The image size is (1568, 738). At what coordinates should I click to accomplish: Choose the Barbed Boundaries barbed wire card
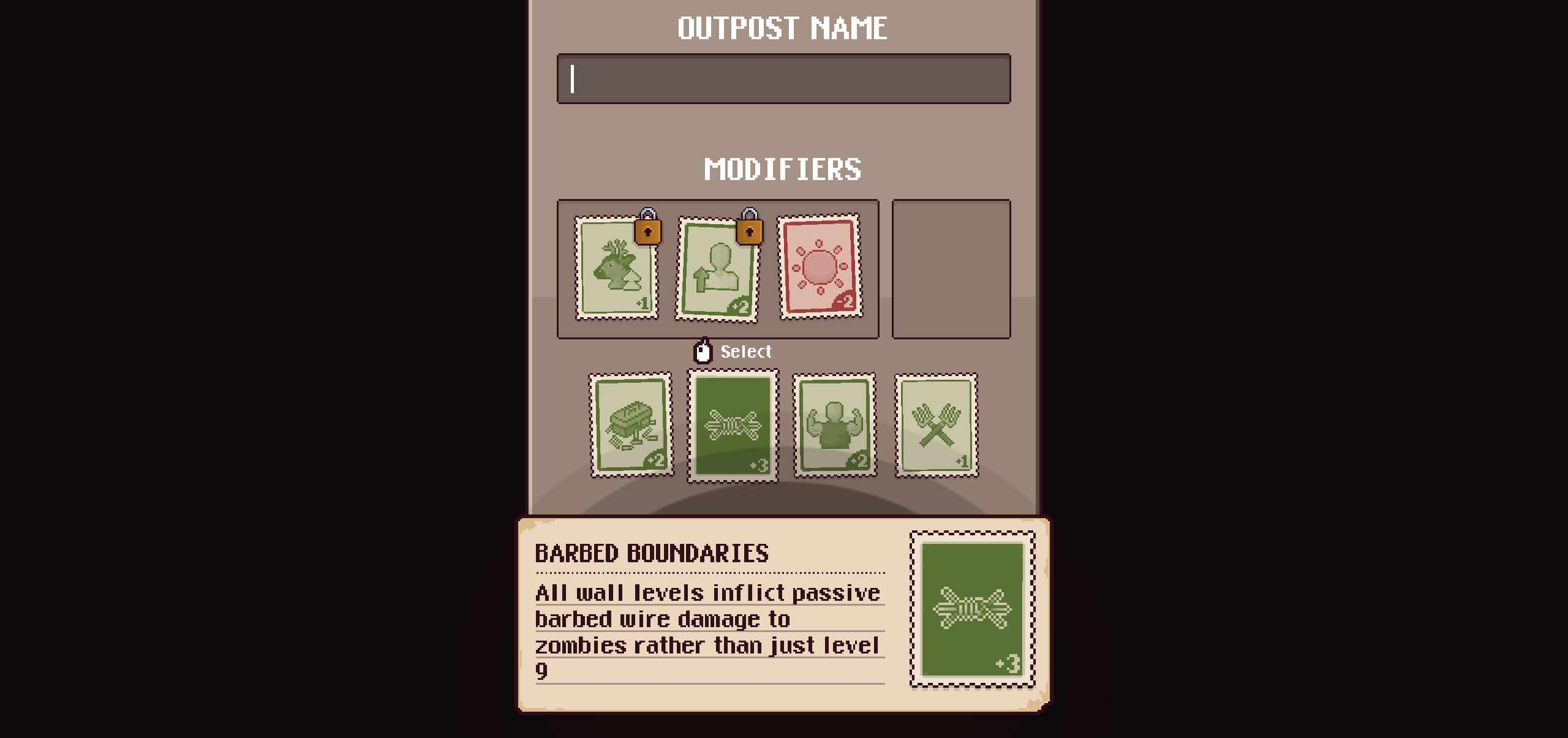click(733, 426)
